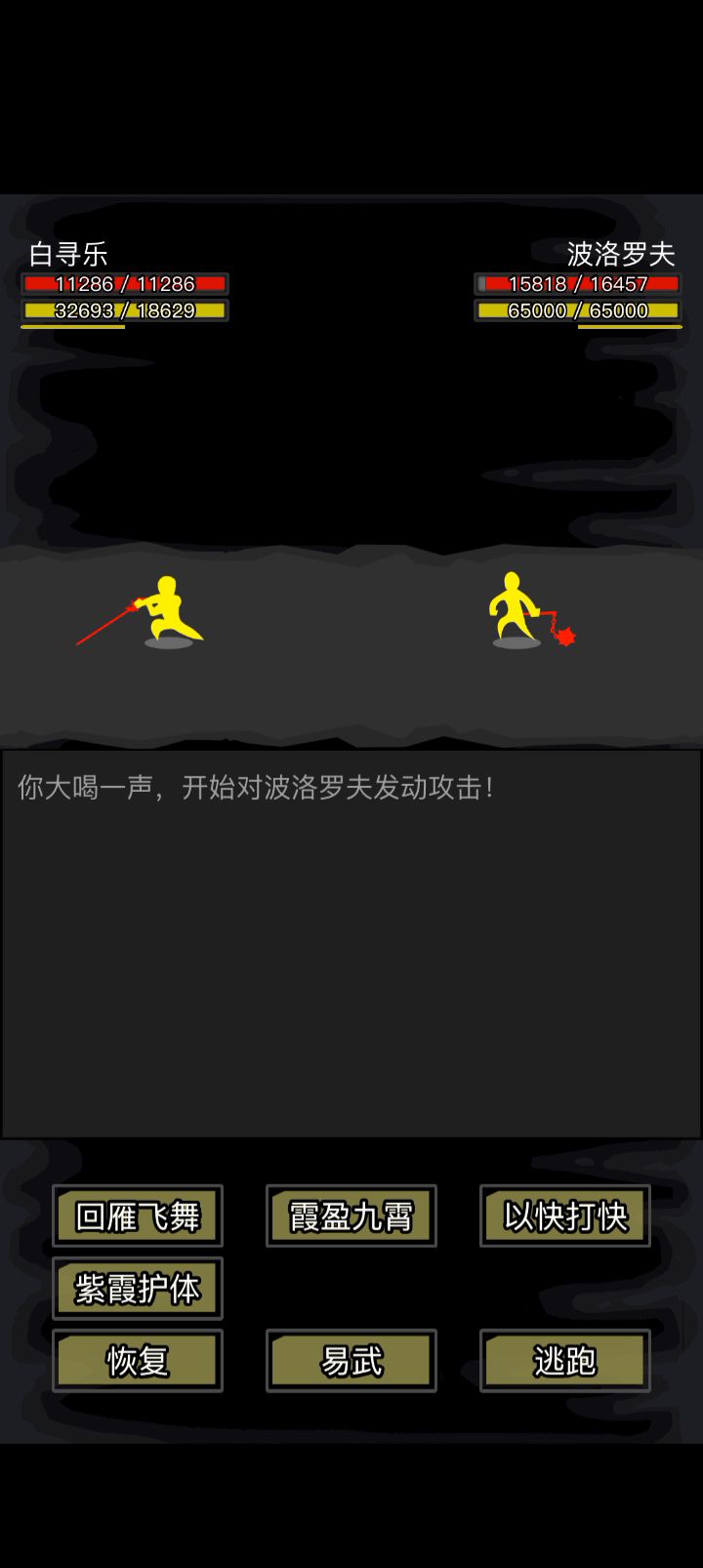
Task: Open 易武 to switch weapons
Action: (351, 1360)
